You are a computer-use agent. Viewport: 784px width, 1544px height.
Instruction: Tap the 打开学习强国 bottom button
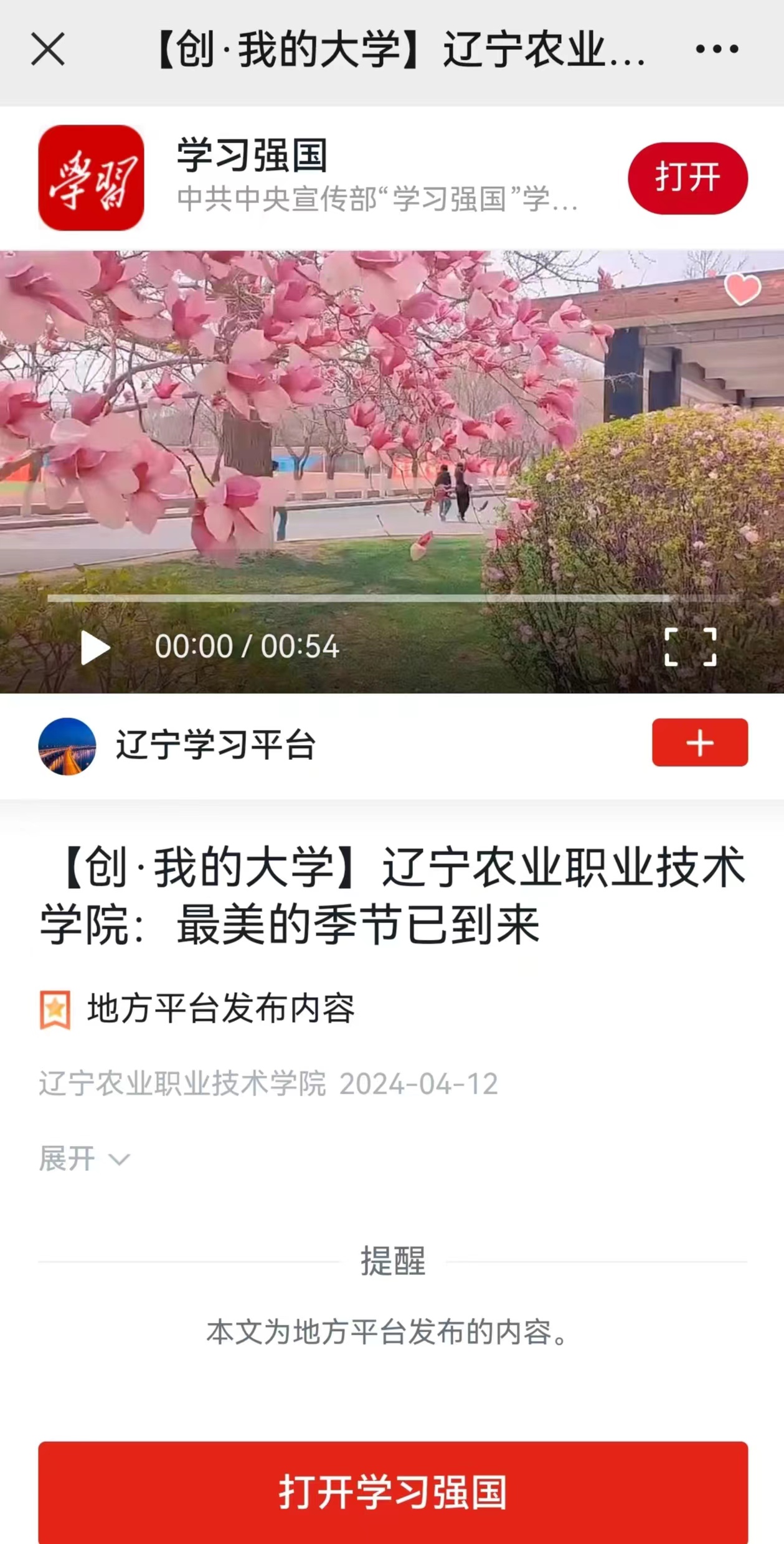[392, 1492]
